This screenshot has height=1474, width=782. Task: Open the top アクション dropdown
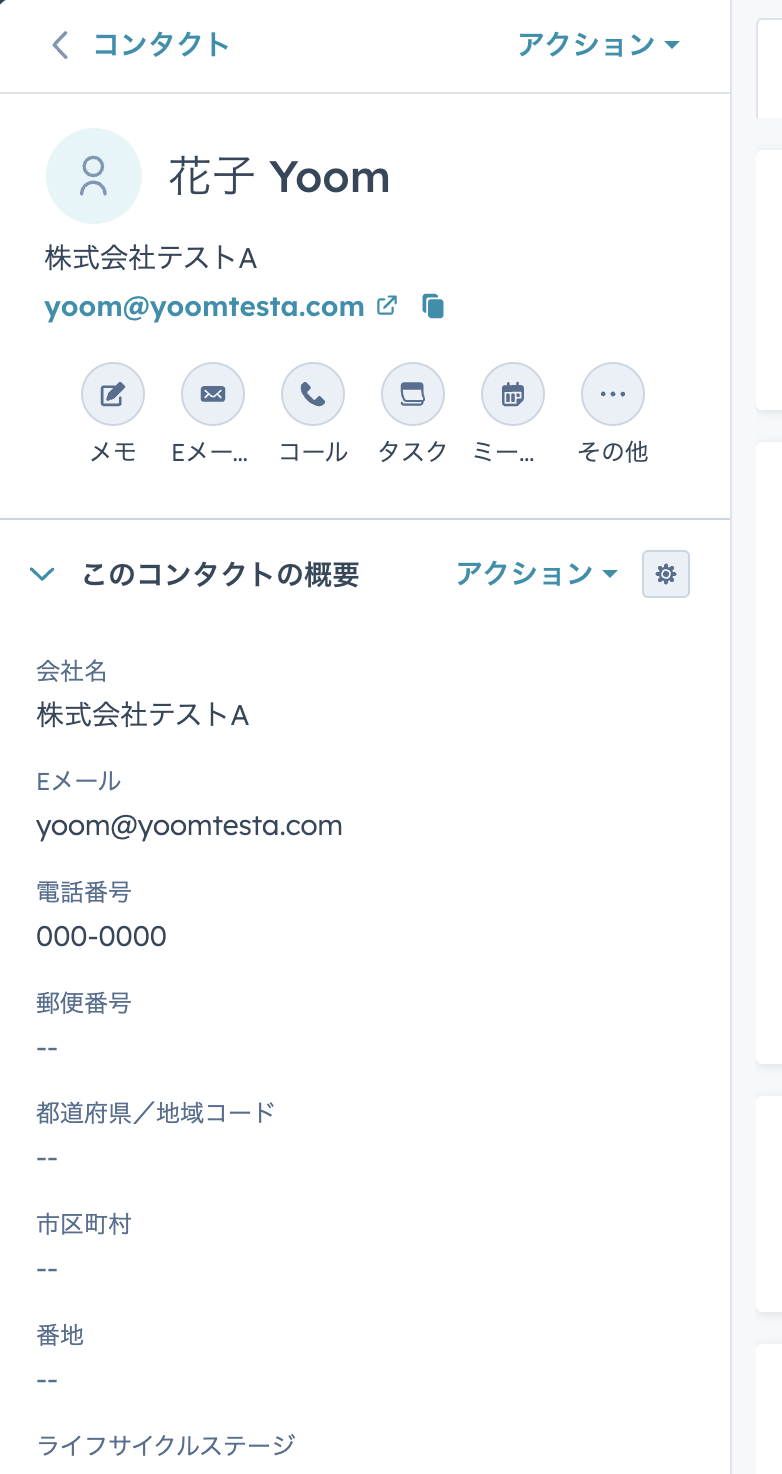(598, 45)
